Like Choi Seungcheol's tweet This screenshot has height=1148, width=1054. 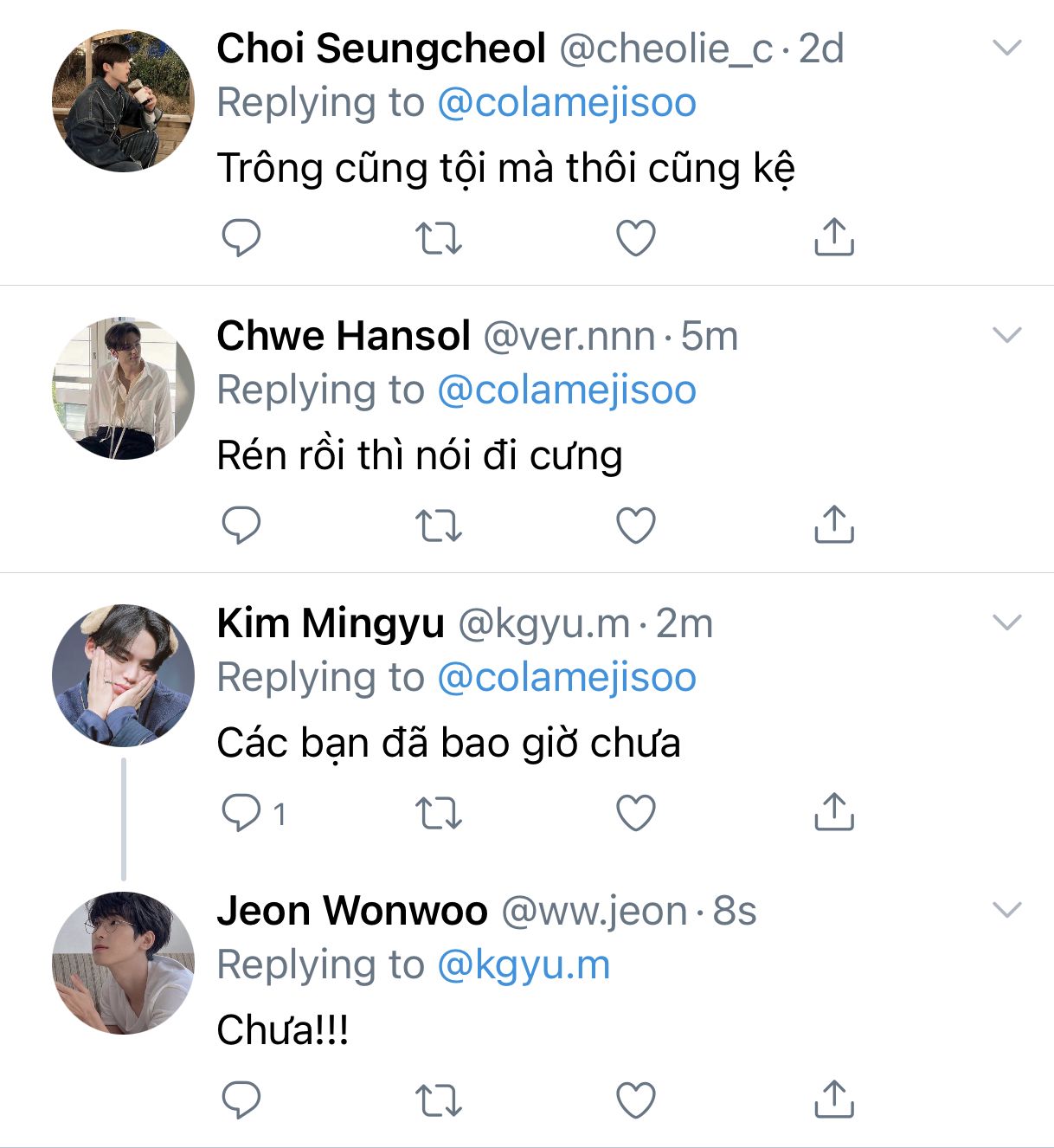click(636, 238)
